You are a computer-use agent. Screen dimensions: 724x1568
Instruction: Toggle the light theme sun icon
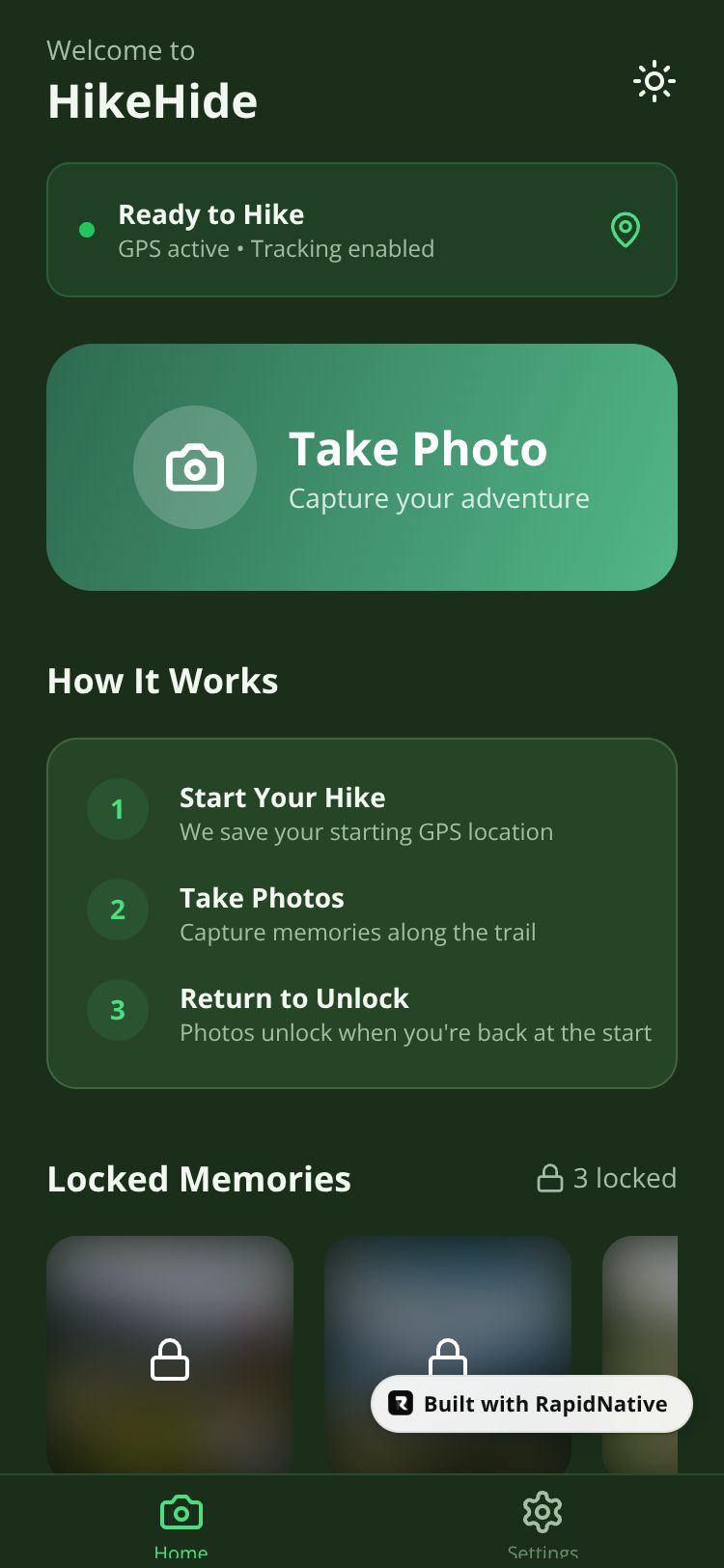coord(654,82)
